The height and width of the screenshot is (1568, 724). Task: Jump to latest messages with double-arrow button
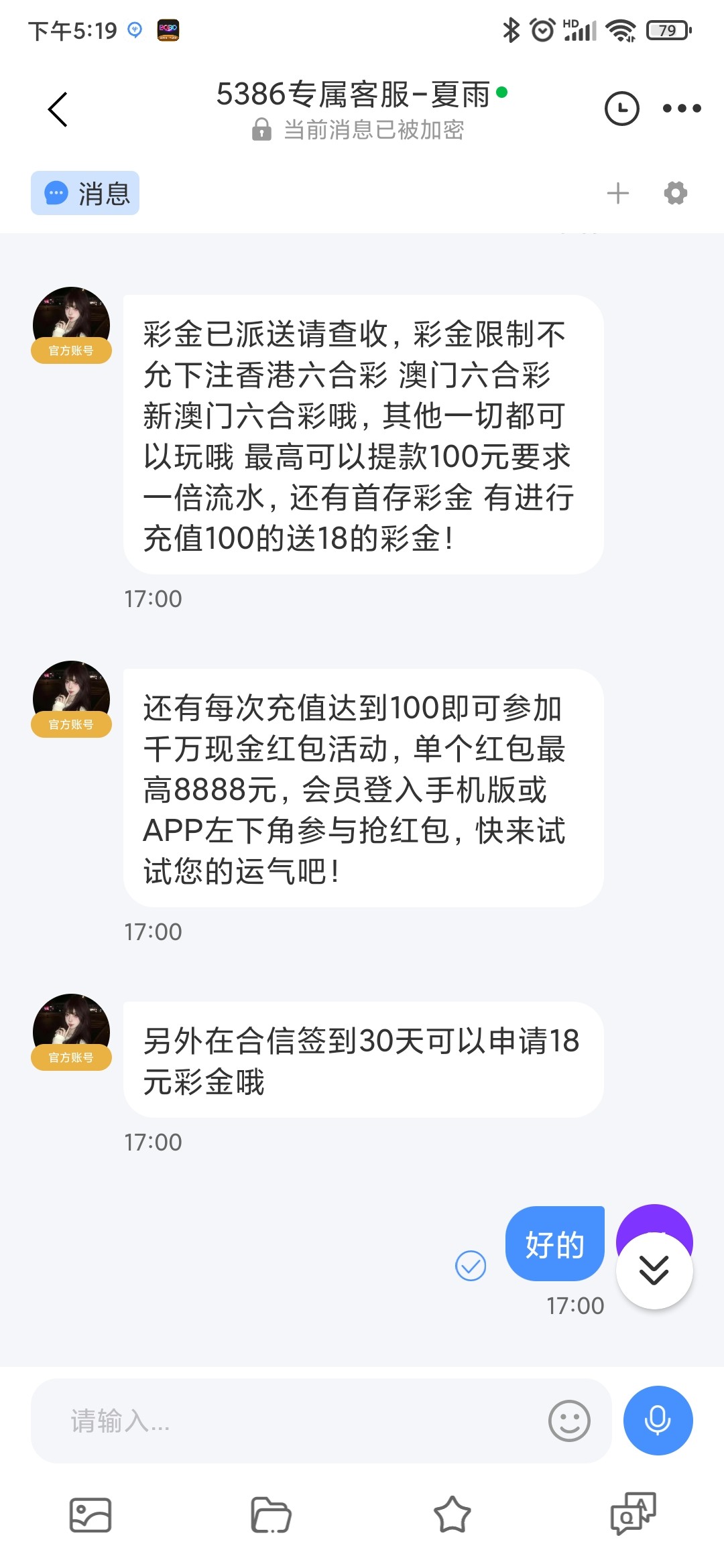[654, 1270]
